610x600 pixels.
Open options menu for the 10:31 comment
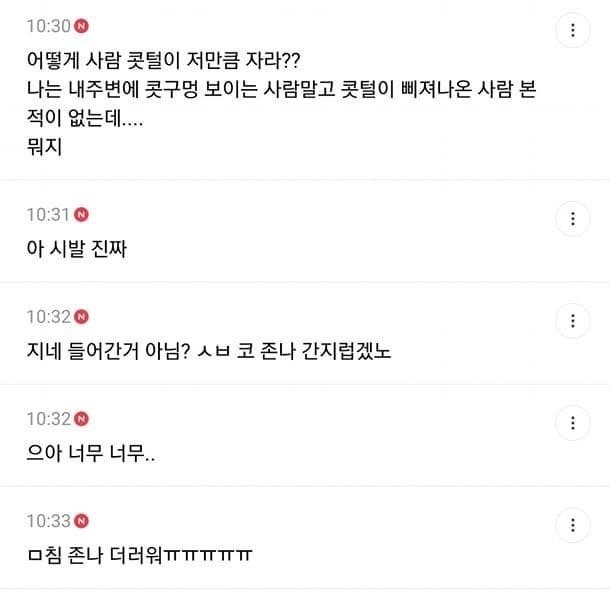click(x=572, y=218)
